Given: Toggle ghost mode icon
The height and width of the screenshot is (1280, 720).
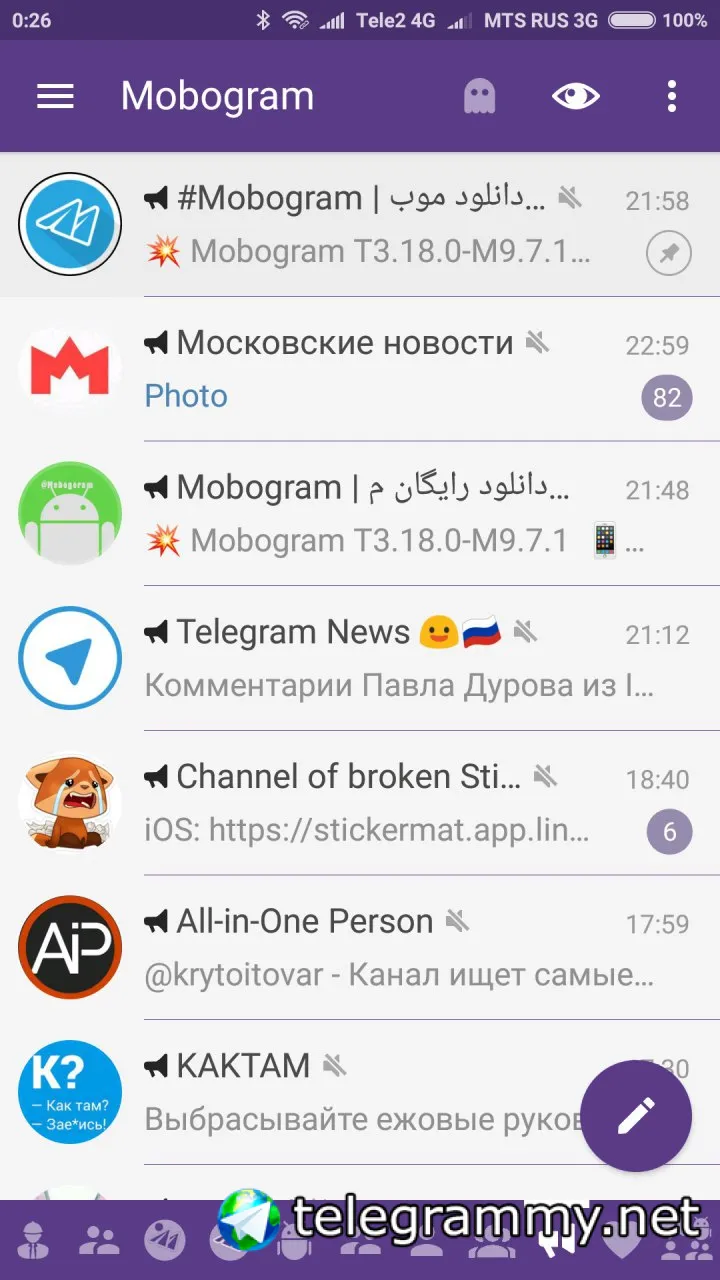Looking at the screenshot, I should (479, 96).
